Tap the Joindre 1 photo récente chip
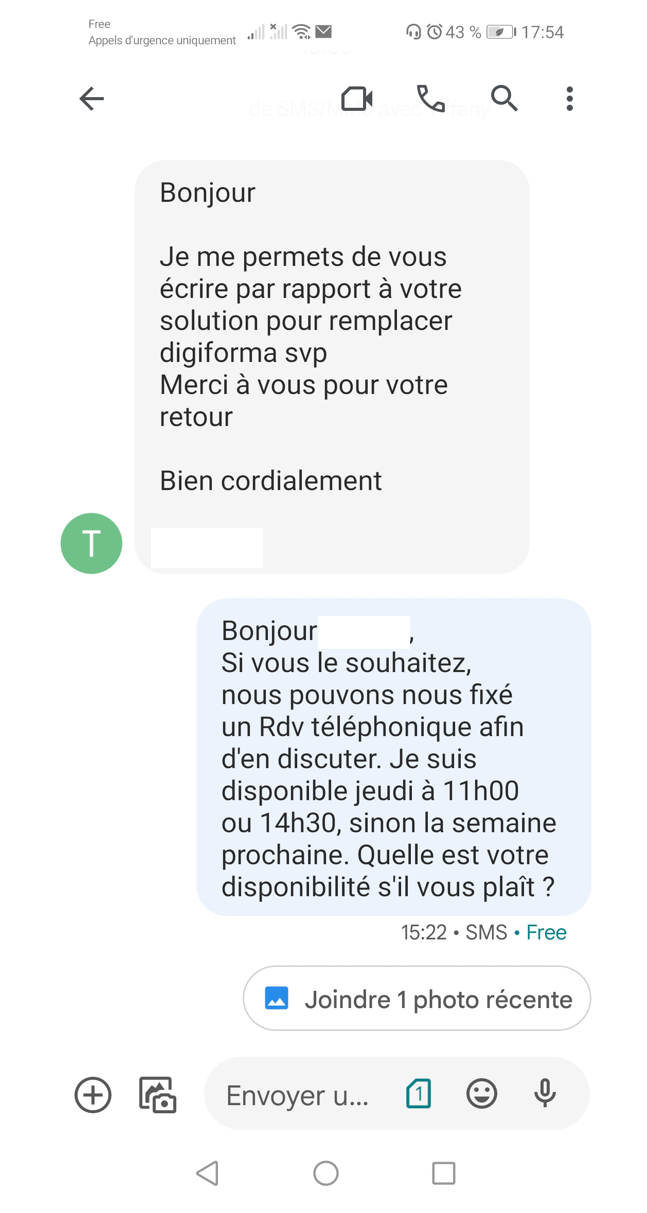This screenshot has width=647, height=1213. [x=417, y=998]
